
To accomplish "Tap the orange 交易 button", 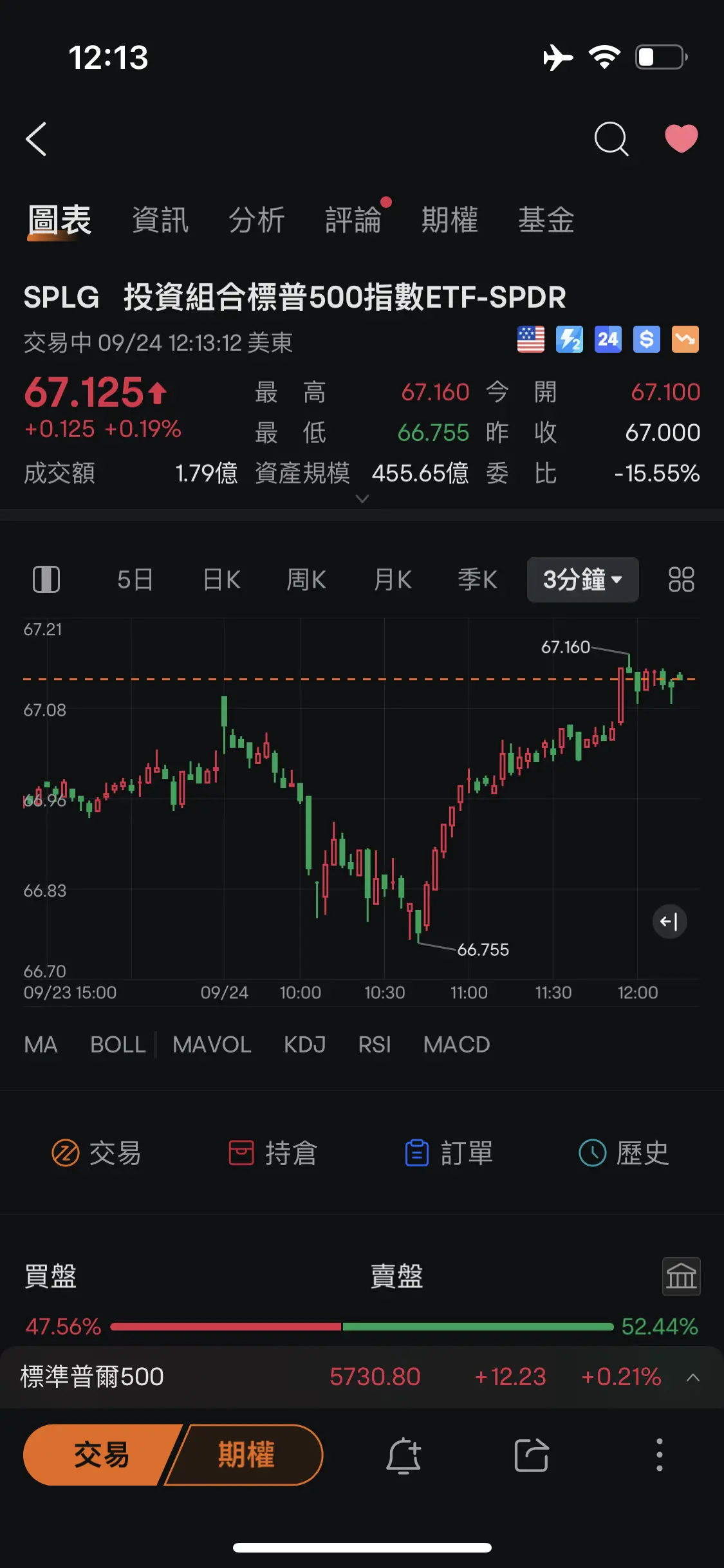I will [x=100, y=1455].
